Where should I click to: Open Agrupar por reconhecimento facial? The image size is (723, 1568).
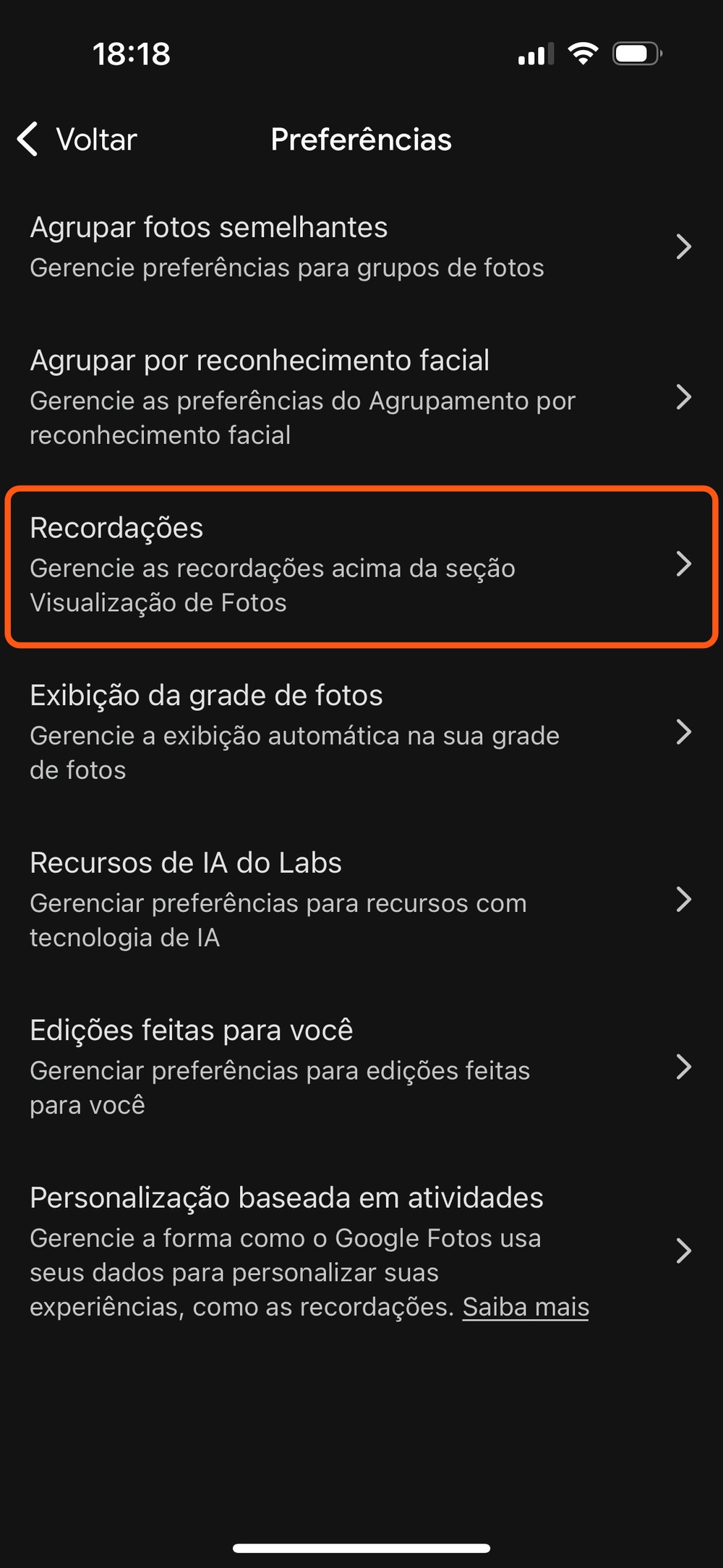tap(360, 397)
